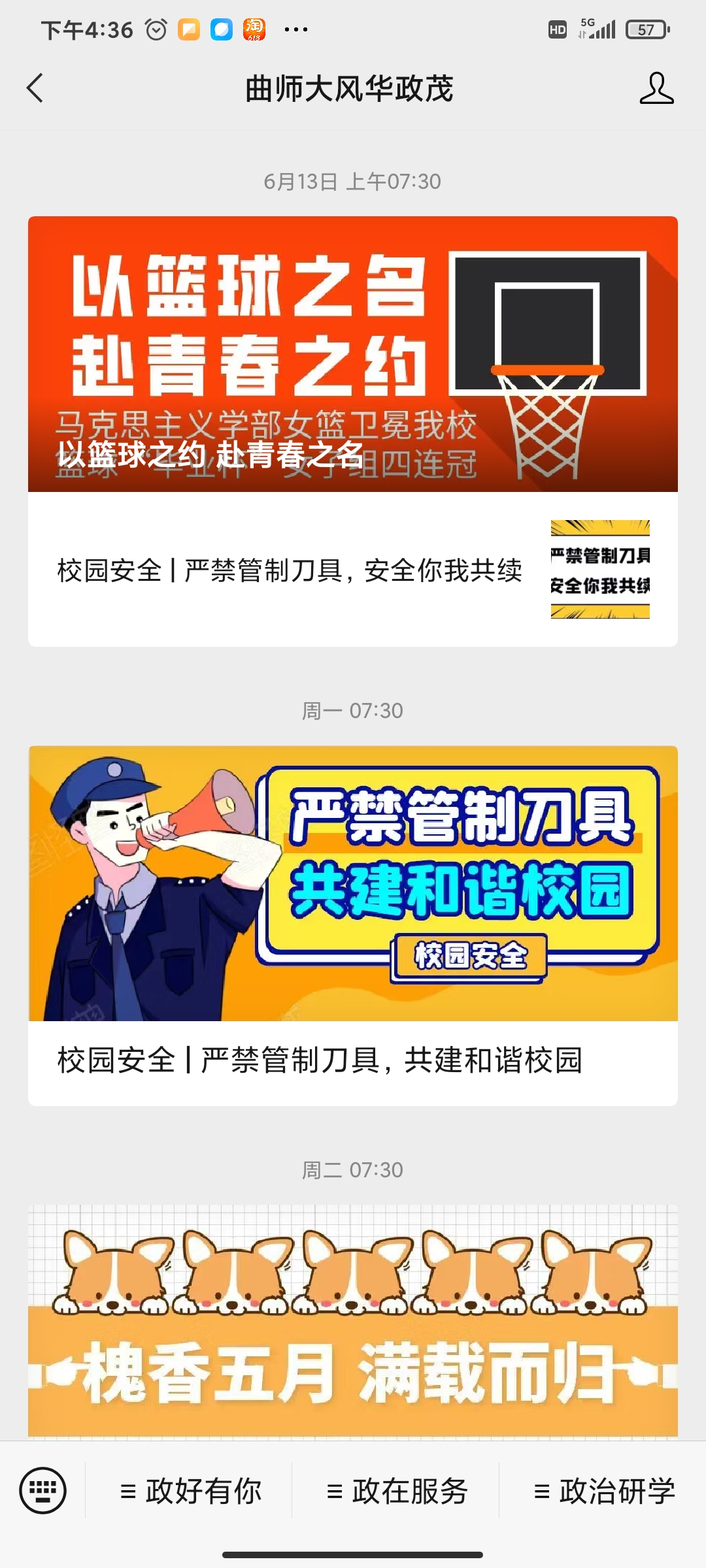Expand the 政治研学 menu
Screen dimensions: 706x1568
pyautogui.click(x=604, y=1491)
